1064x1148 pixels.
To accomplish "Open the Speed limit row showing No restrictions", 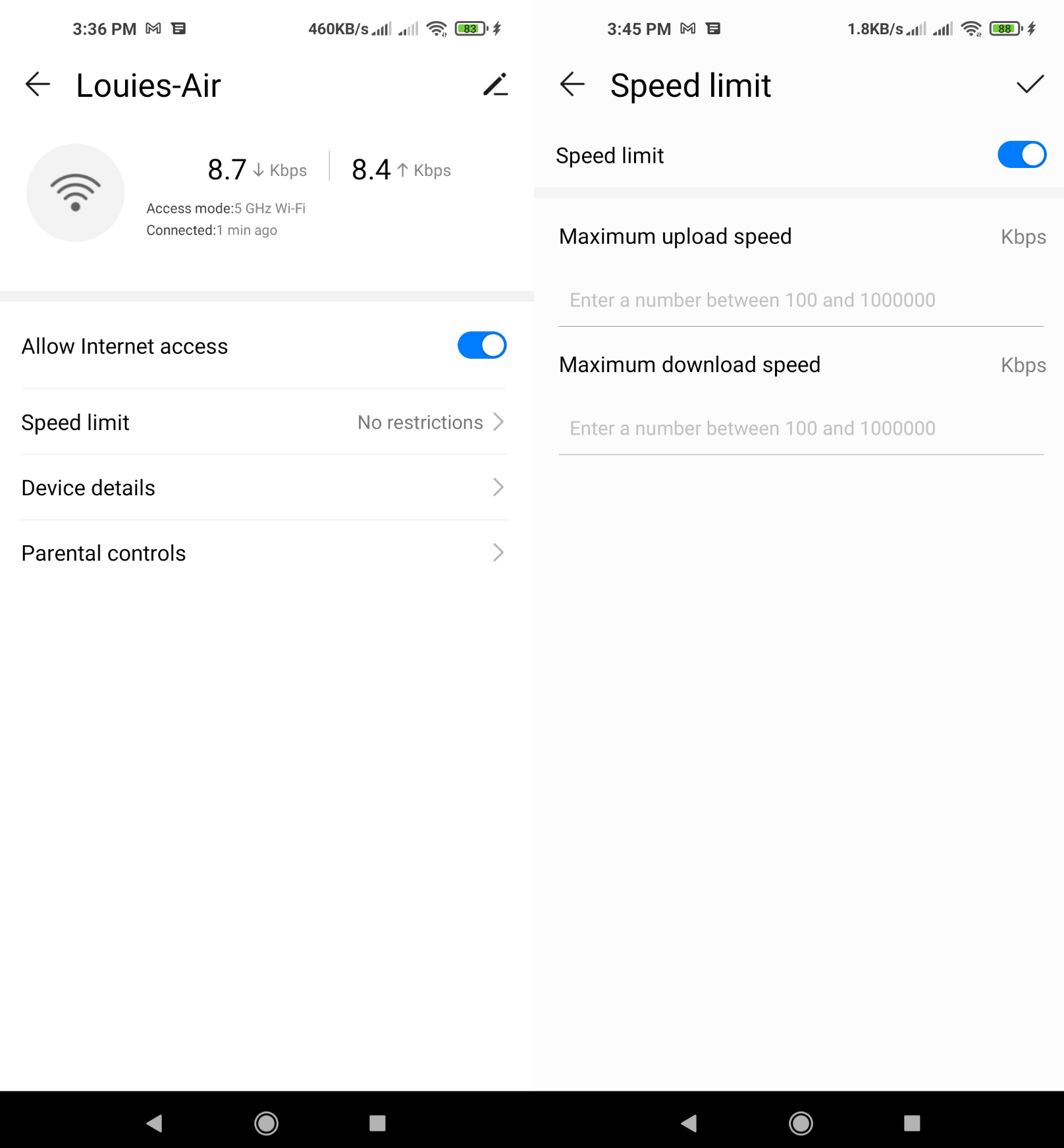I will point(264,422).
